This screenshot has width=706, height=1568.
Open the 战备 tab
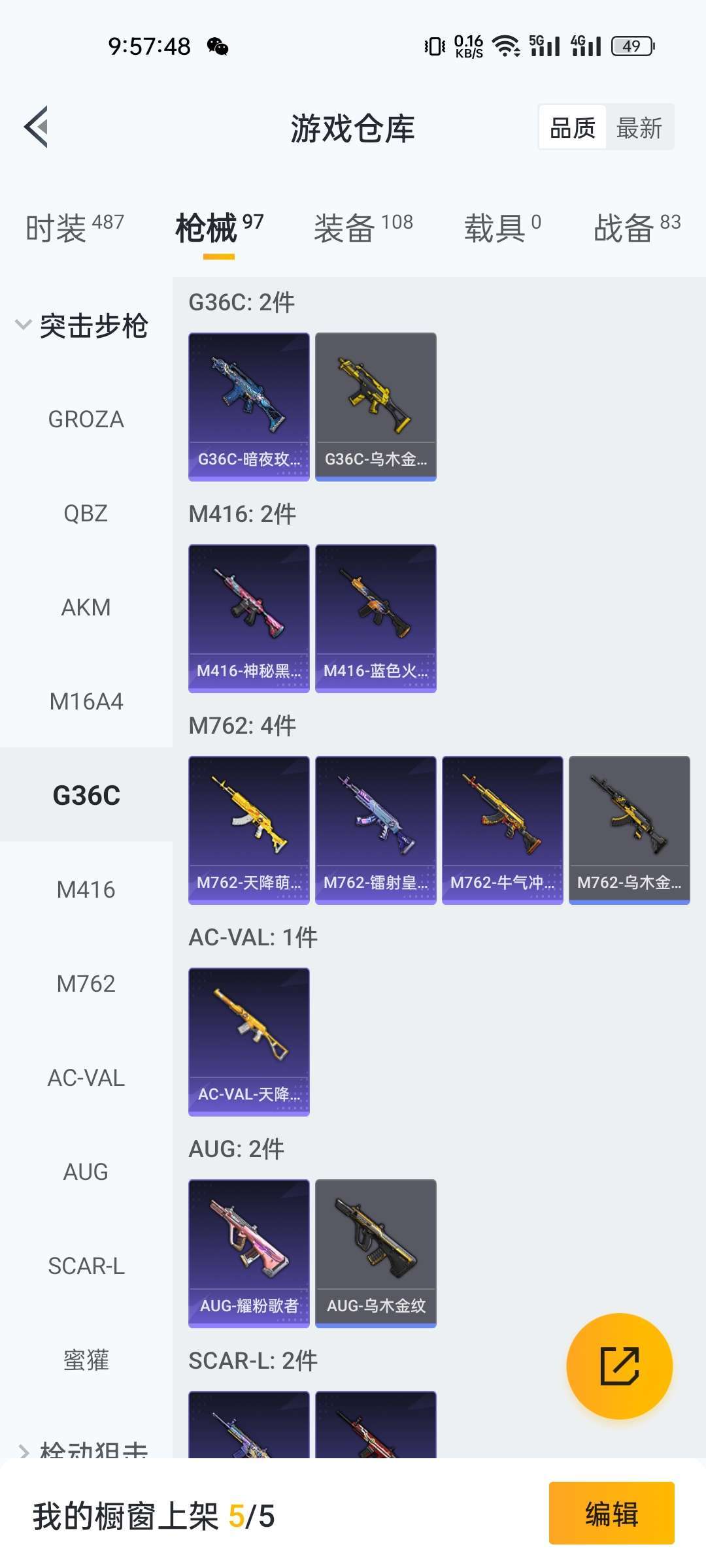click(x=637, y=228)
